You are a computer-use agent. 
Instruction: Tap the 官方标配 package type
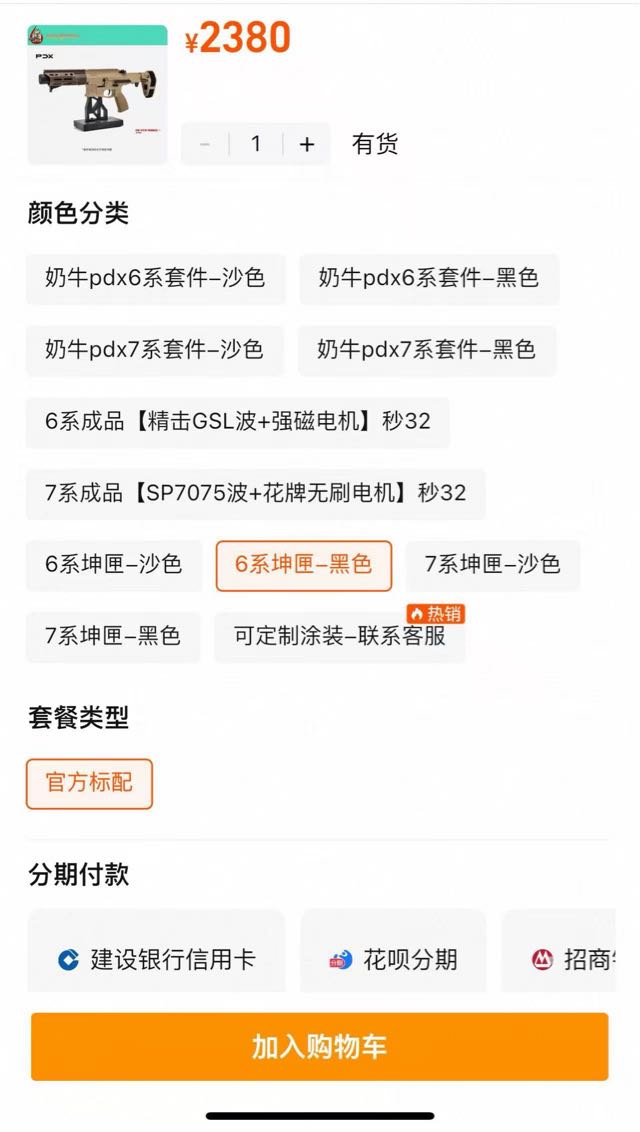pyautogui.click(x=89, y=783)
